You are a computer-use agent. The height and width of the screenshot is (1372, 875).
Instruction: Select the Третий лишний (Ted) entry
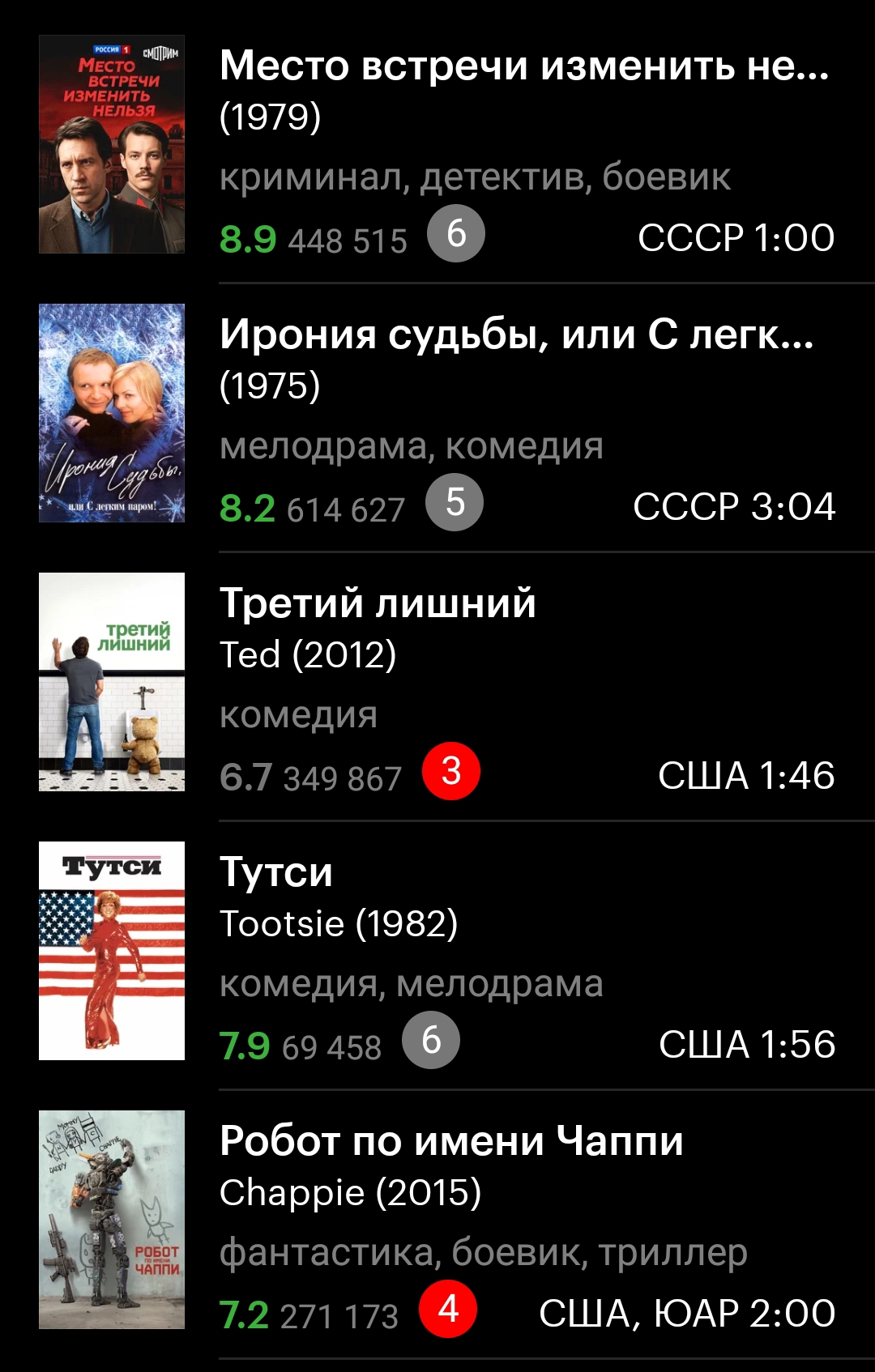point(378,604)
